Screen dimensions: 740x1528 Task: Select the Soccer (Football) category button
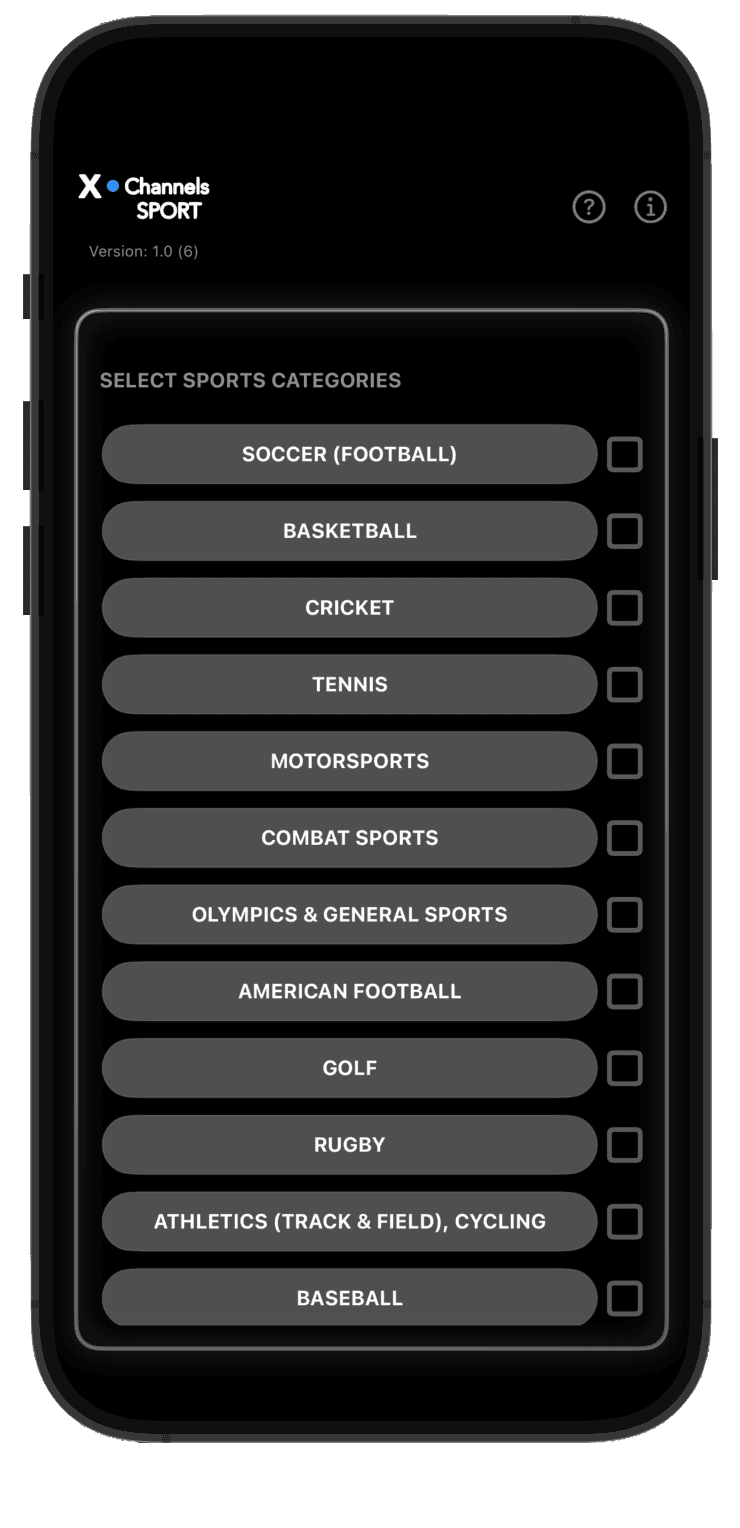350,454
